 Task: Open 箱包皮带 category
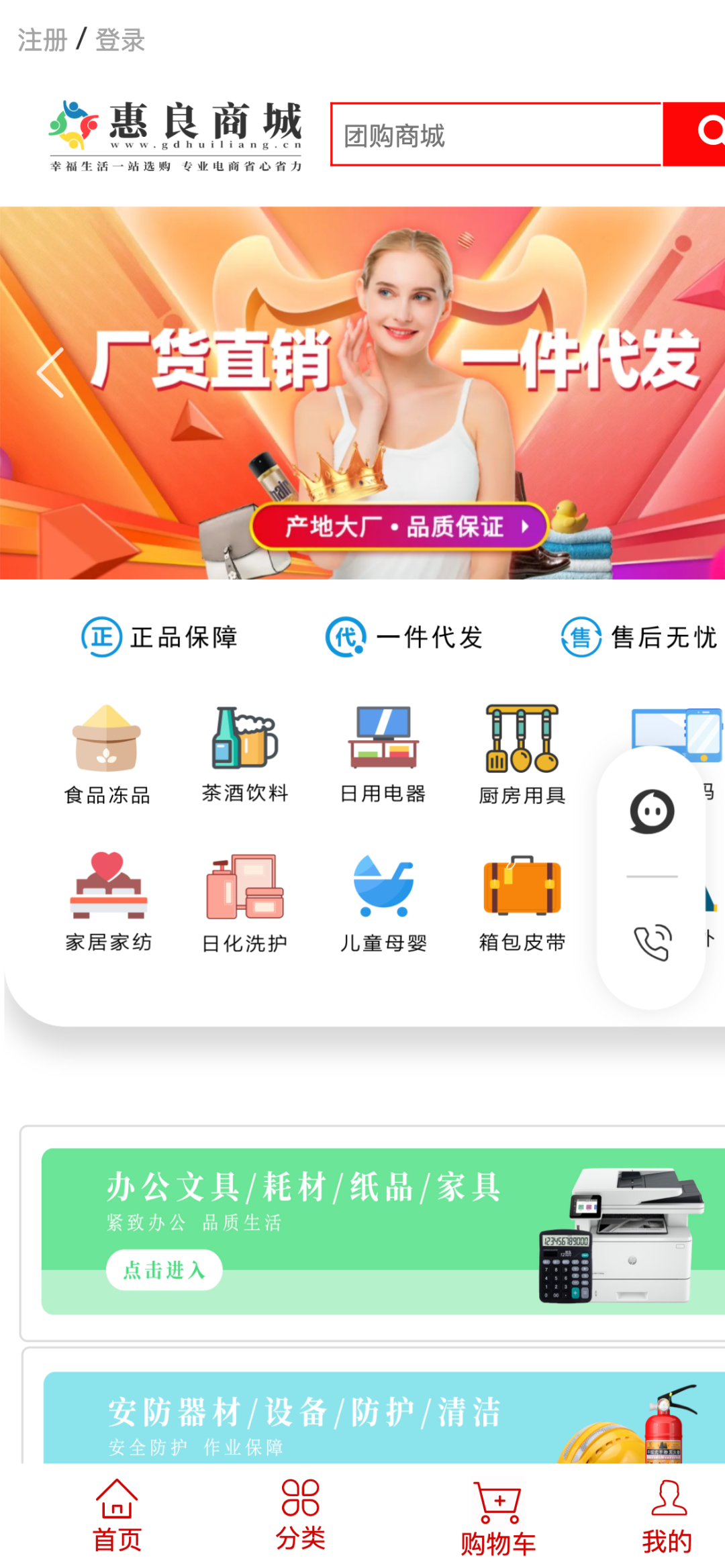click(x=522, y=901)
